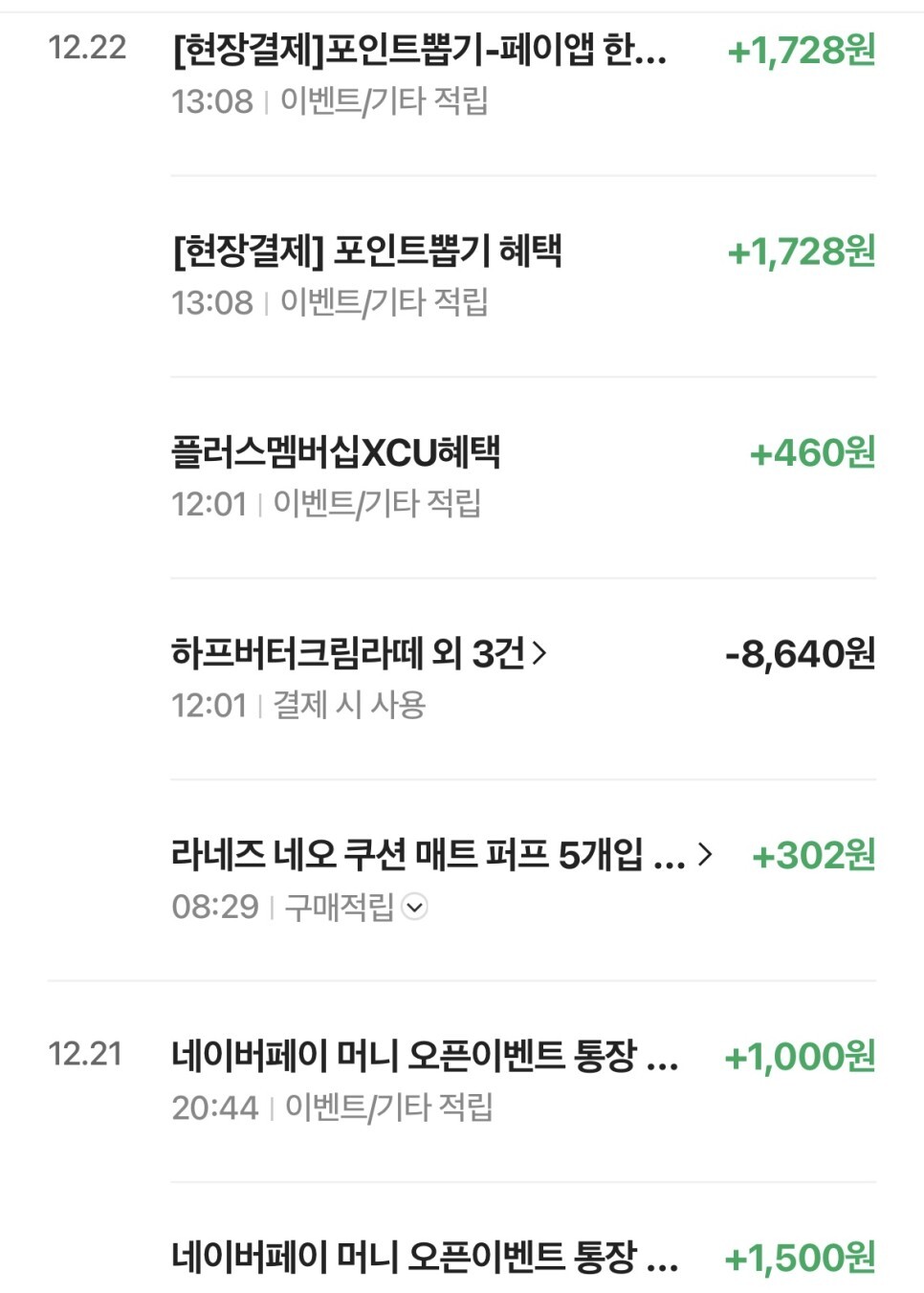924x1293 pixels.
Task: Click the +302원 earned amount
Action: [x=814, y=857]
